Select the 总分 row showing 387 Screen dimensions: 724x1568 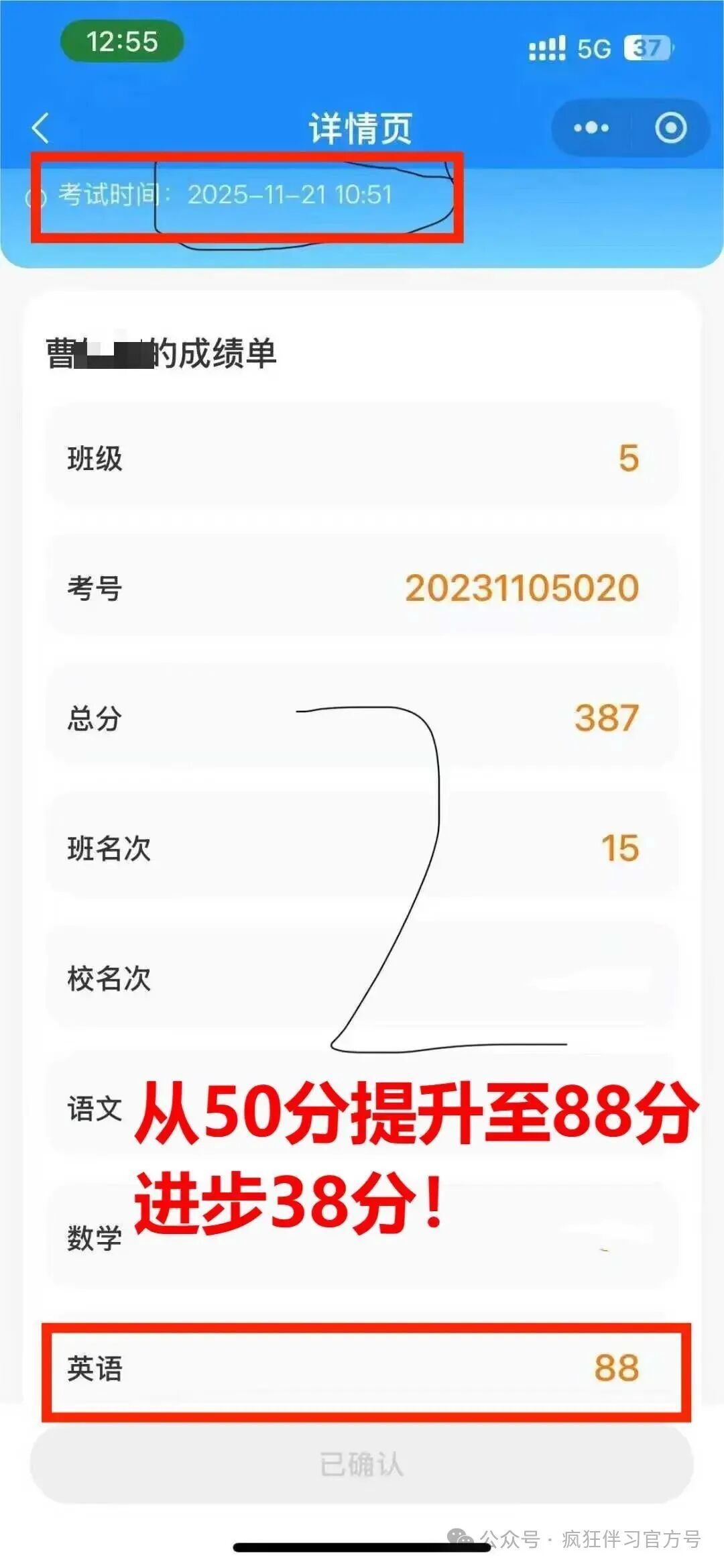(362, 718)
